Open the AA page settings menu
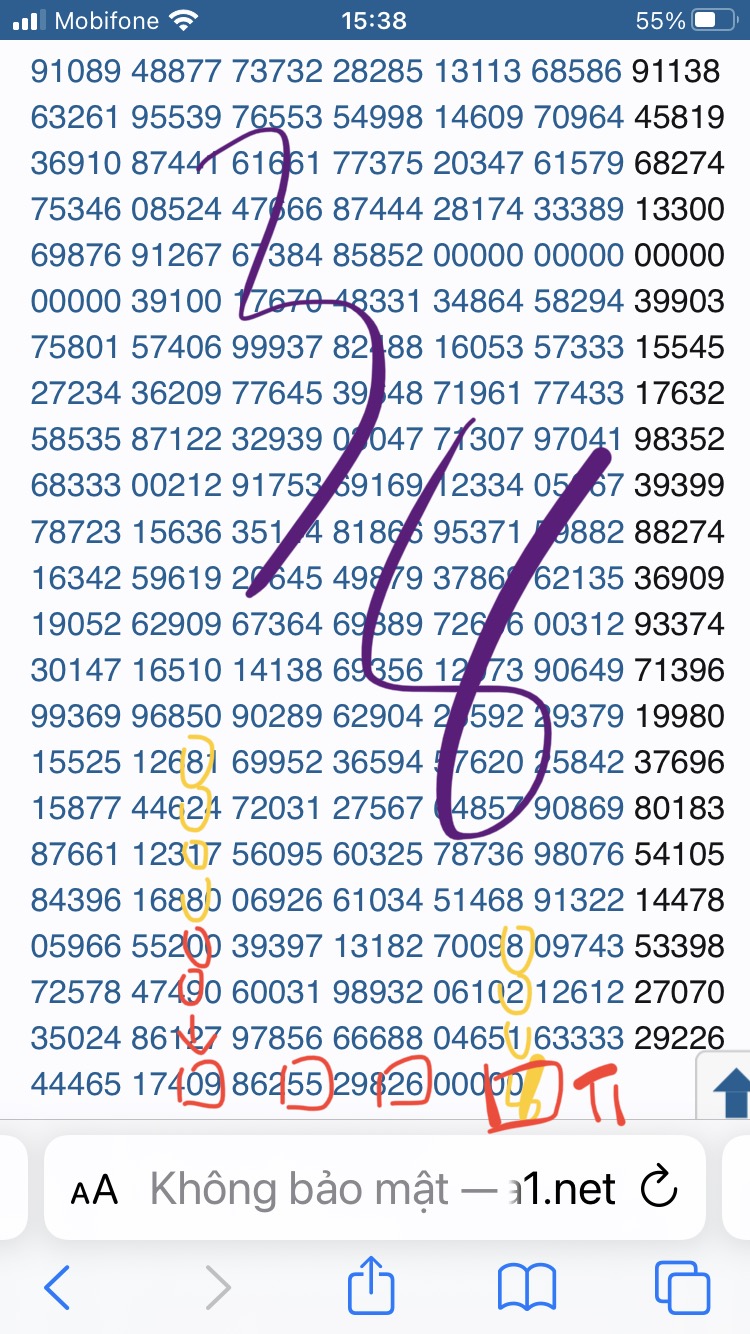 click(x=95, y=1189)
